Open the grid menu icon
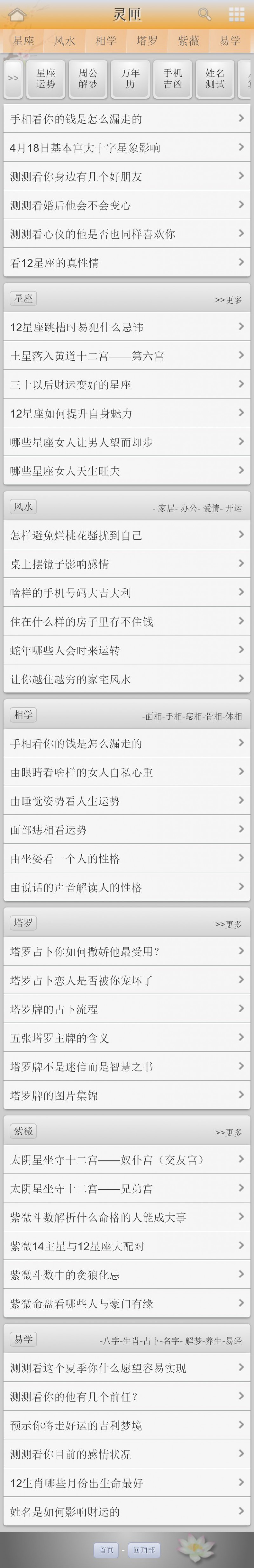Viewport: 254px width, 1568px height. (236, 14)
